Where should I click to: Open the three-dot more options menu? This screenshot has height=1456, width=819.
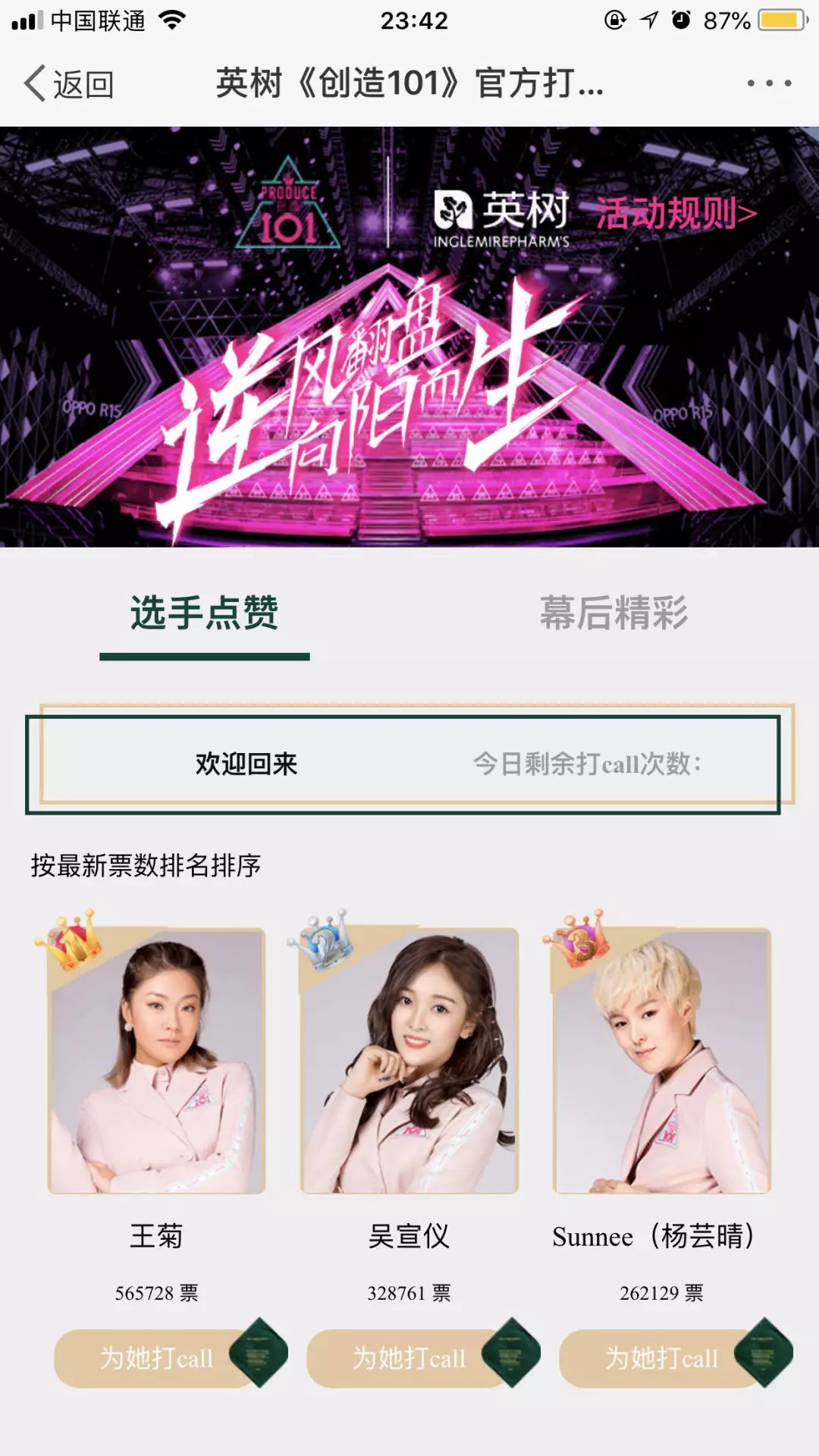pyautogui.click(x=769, y=83)
